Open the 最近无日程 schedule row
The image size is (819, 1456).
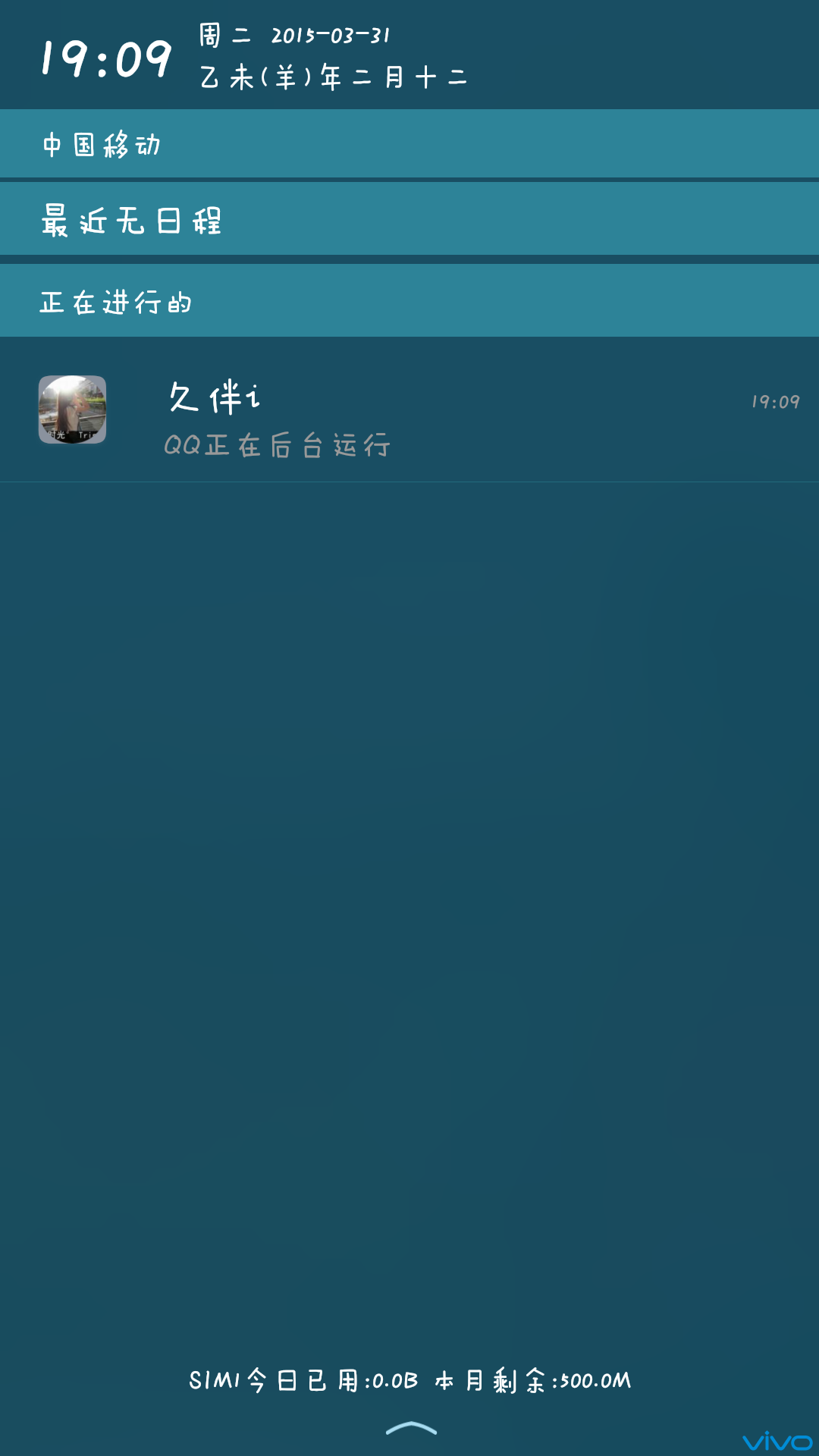(x=409, y=220)
